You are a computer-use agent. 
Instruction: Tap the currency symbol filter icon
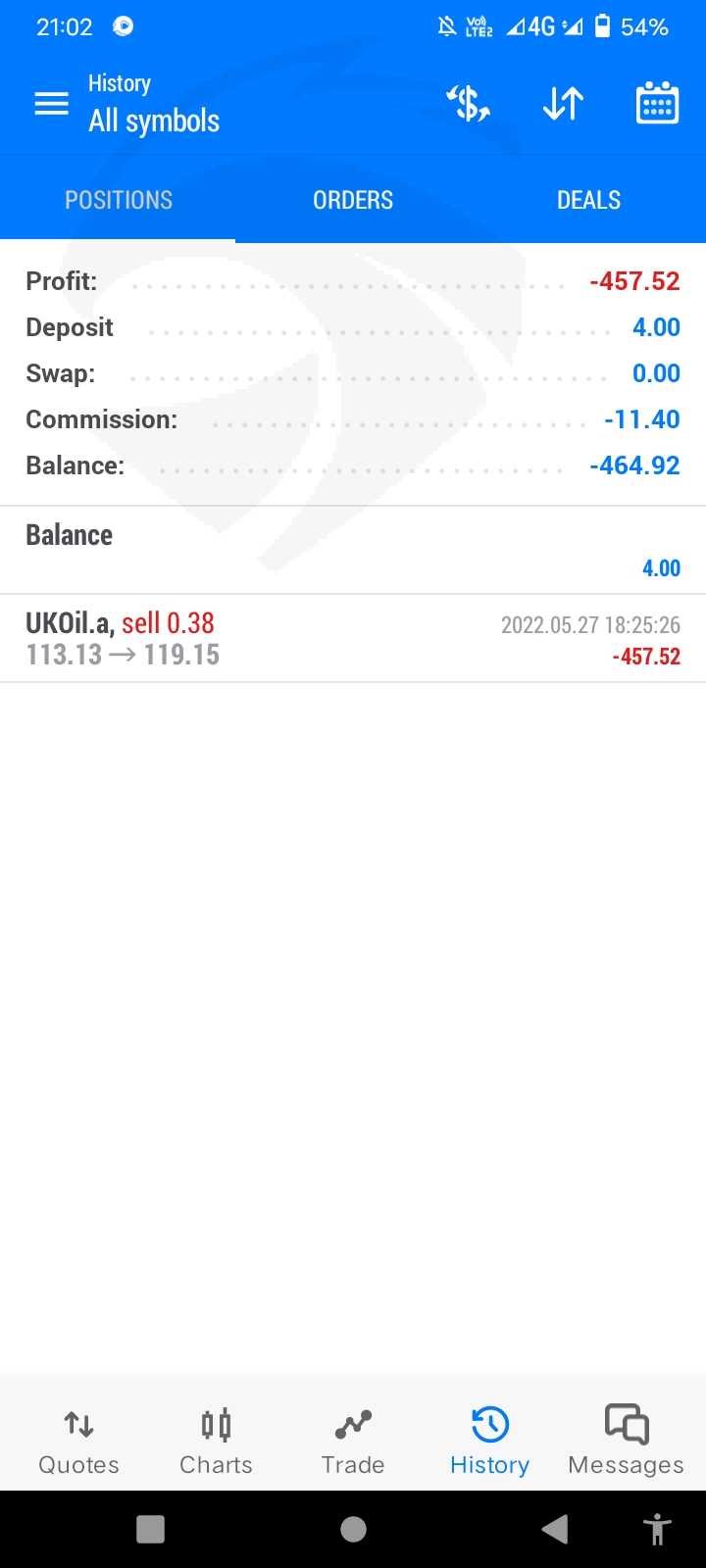tap(469, 103)
